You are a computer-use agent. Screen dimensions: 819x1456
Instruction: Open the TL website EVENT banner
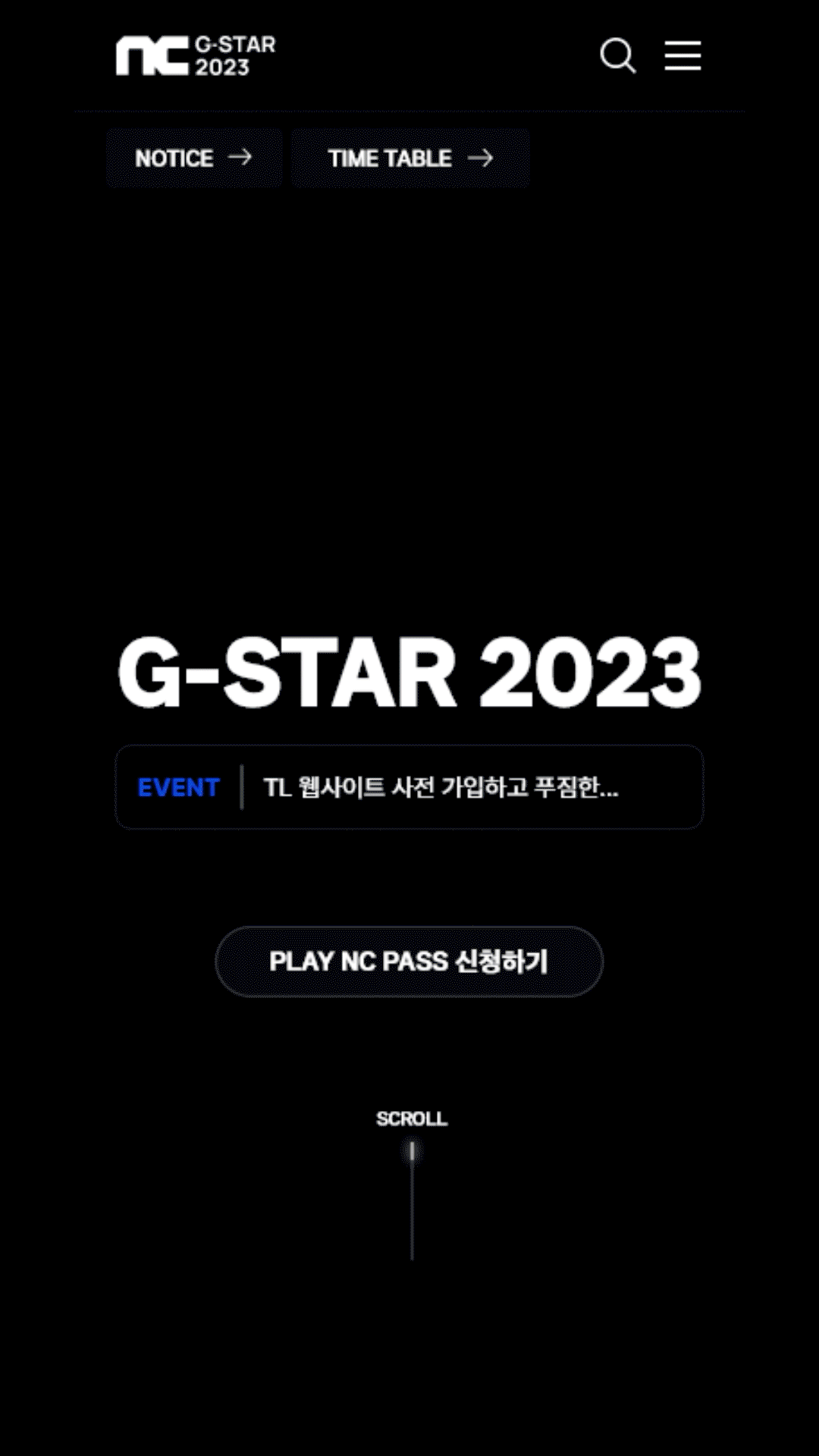409,787
